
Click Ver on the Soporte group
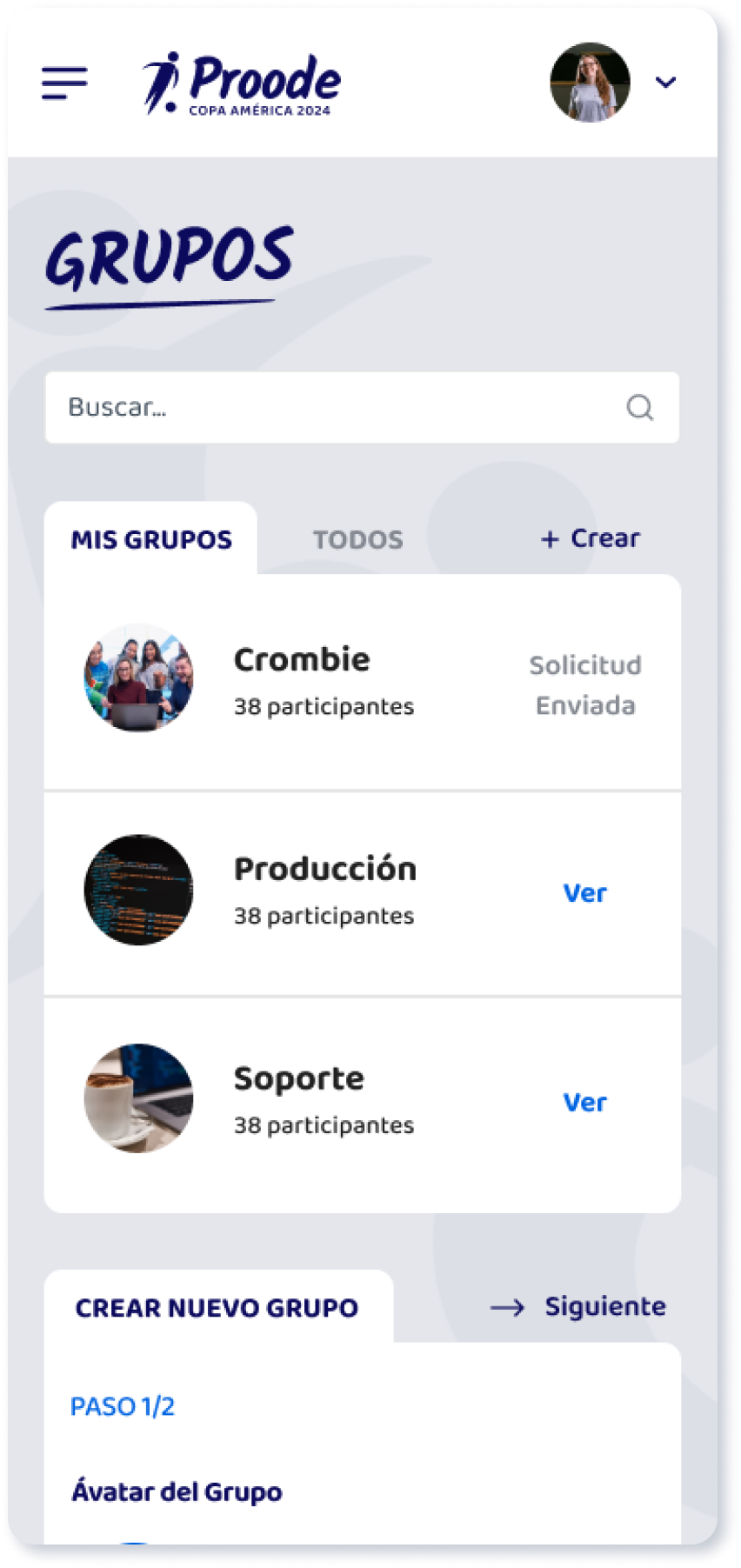point(585,1101)
